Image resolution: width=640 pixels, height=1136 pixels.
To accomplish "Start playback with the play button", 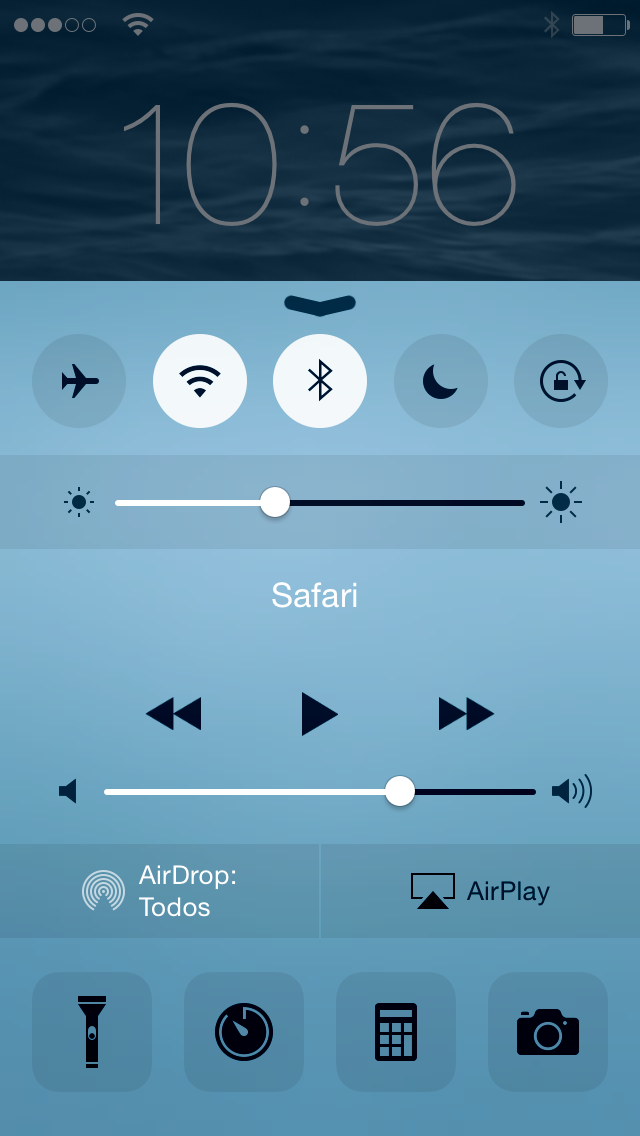I will [320, 714].
